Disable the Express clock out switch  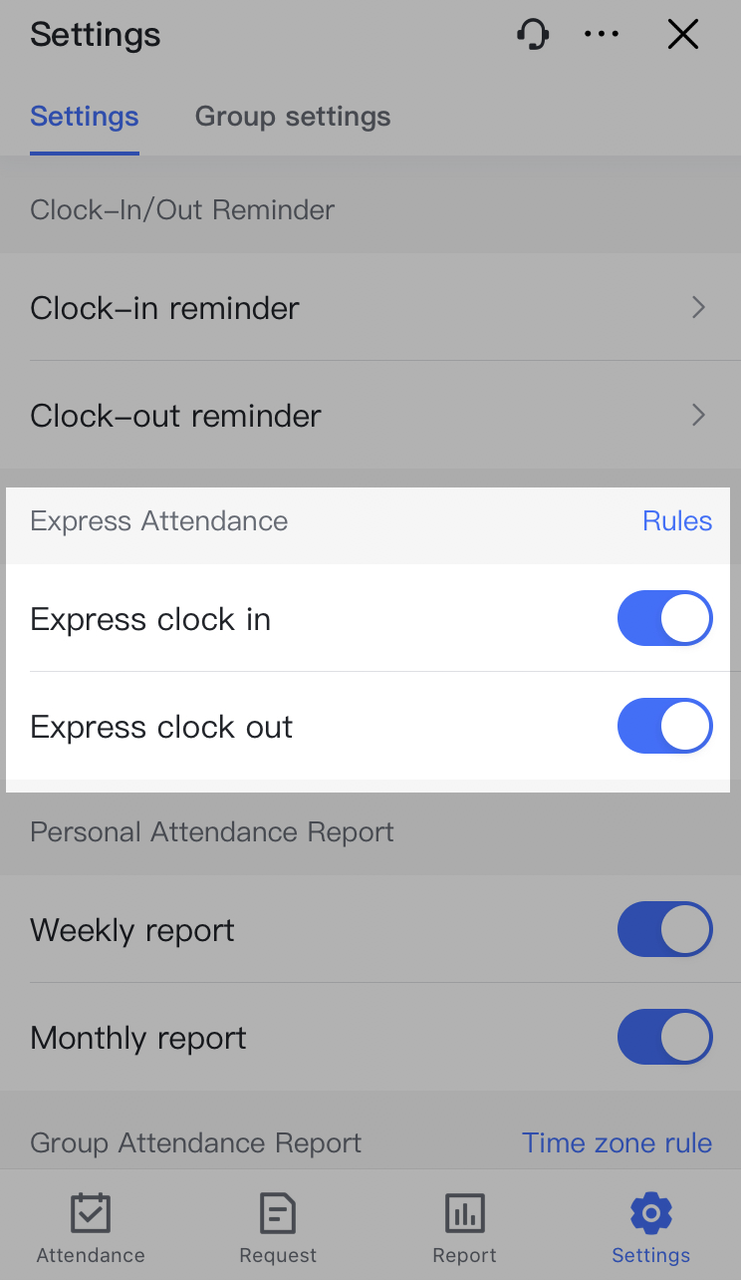tap(664, 726)
